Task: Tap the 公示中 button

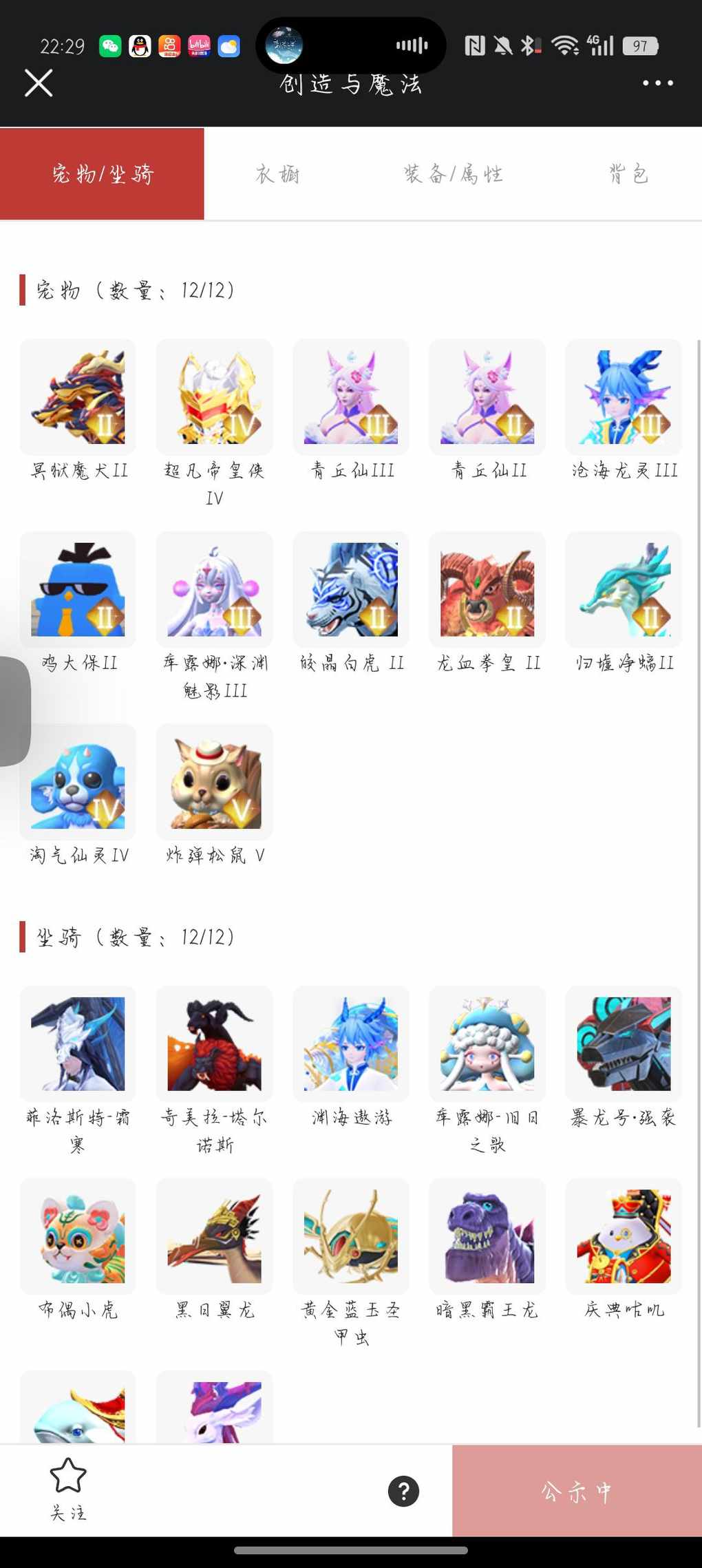Action: click(577, 1491)
